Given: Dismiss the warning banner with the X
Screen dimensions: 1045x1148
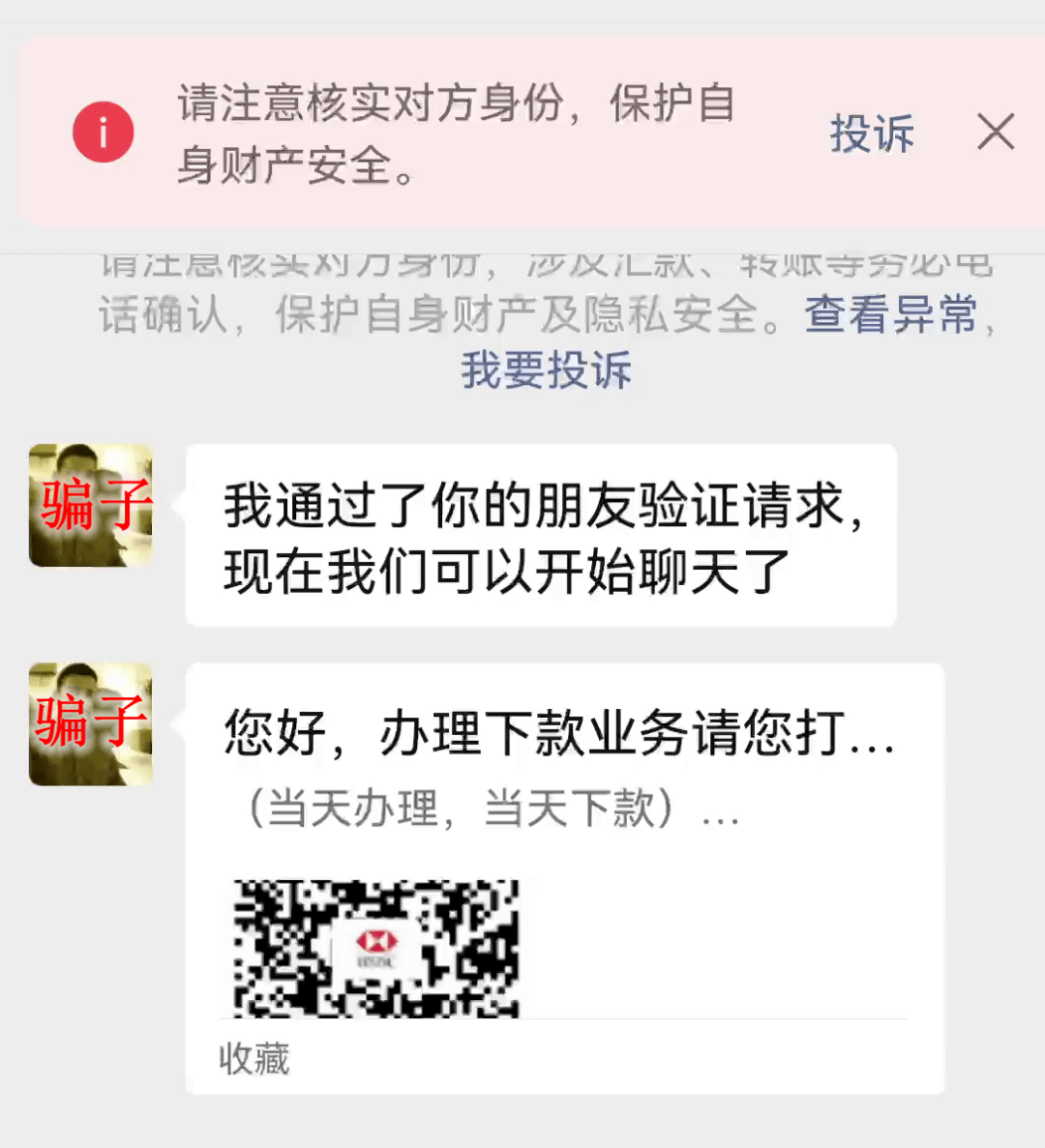Looking at the screenshot, I should click(x=995, y=133).
